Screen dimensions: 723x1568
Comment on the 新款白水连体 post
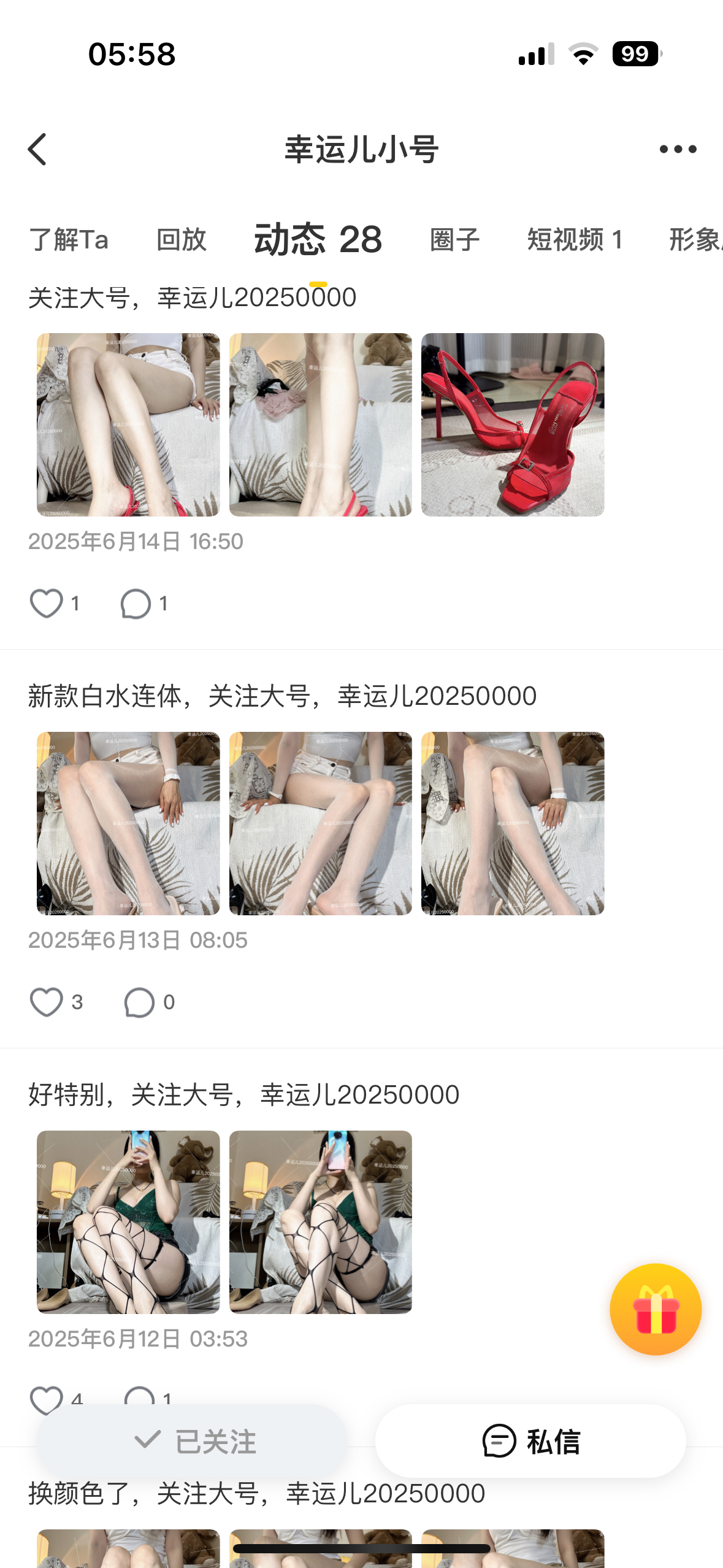pos(140,1002)
